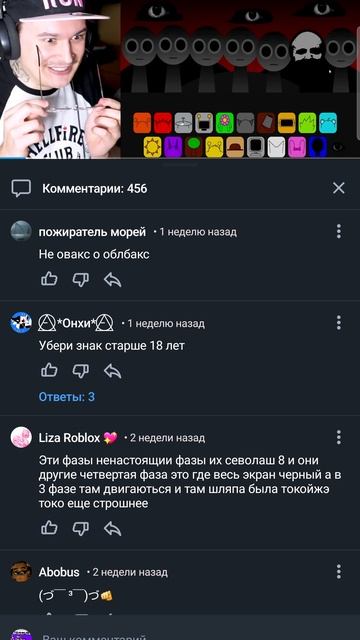Dislike Liza Roblox's comment

(80, 529)
